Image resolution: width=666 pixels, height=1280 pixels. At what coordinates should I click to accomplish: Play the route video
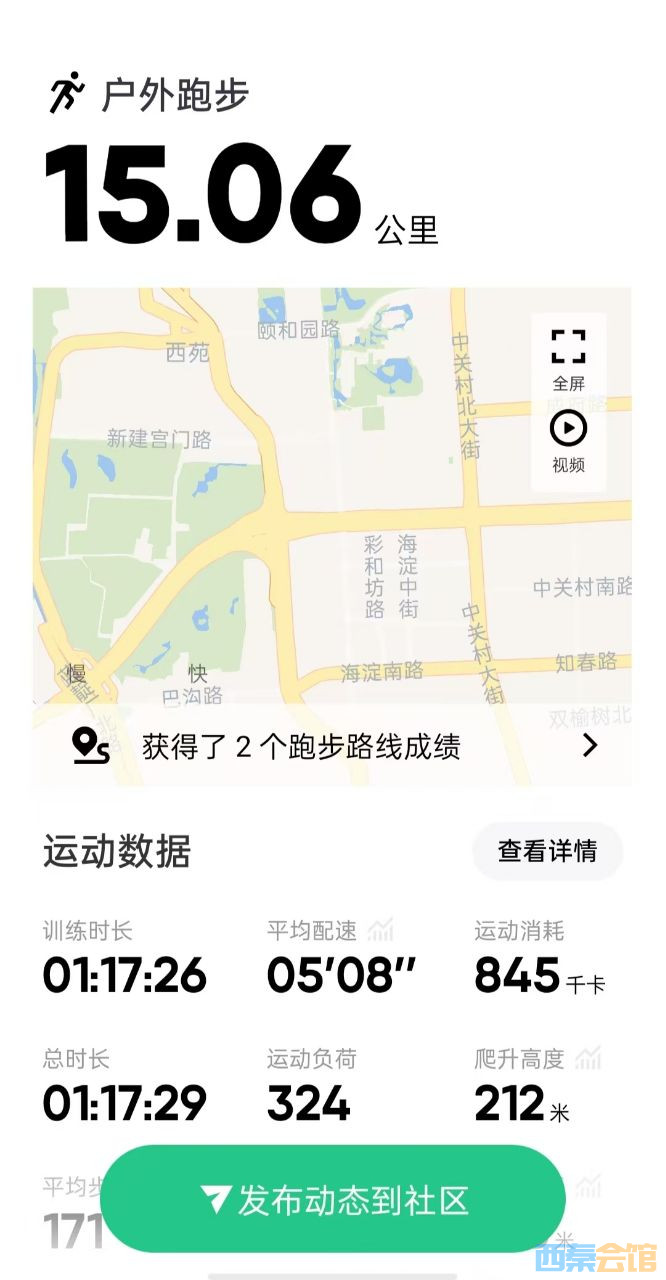(x=568, y=440)
